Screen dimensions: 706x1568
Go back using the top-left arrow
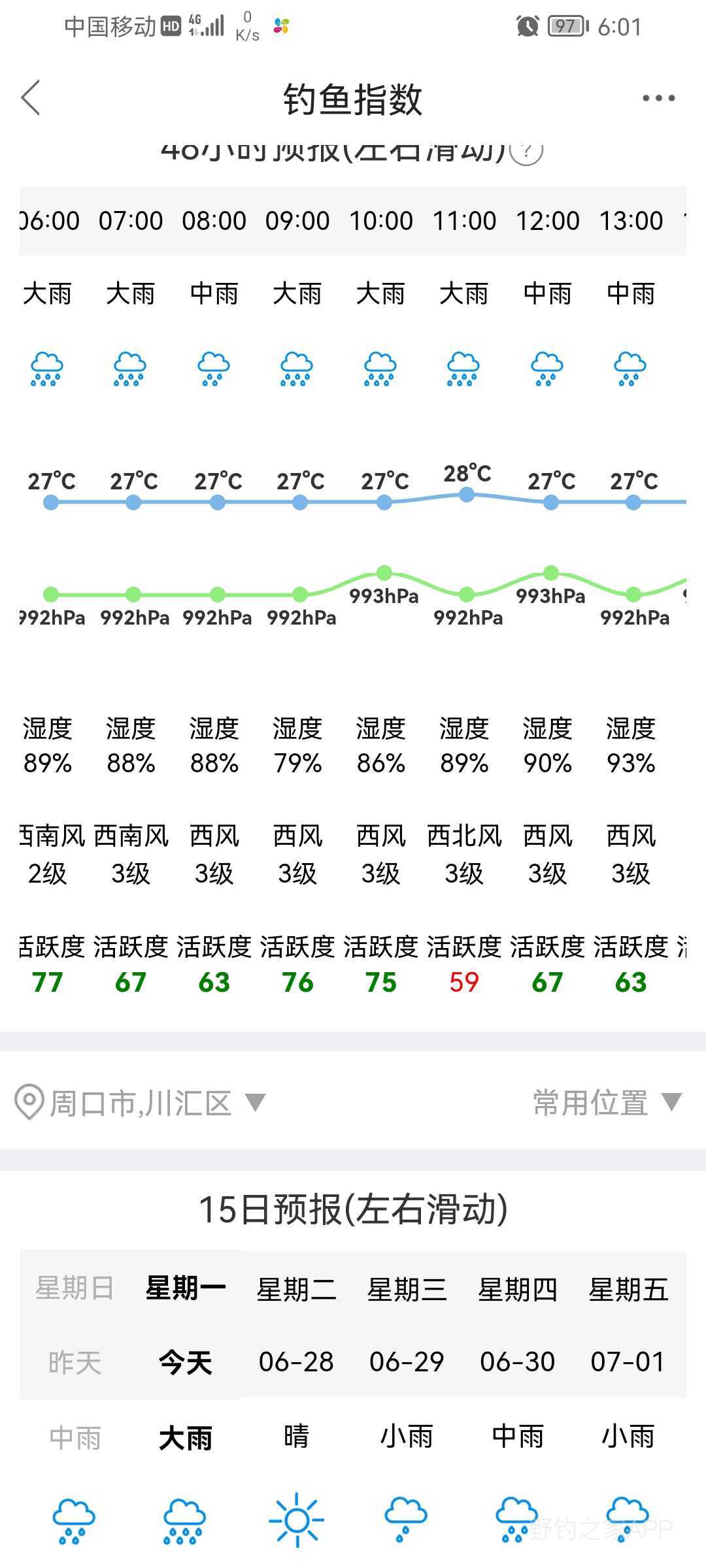click(x=31, y=99)
